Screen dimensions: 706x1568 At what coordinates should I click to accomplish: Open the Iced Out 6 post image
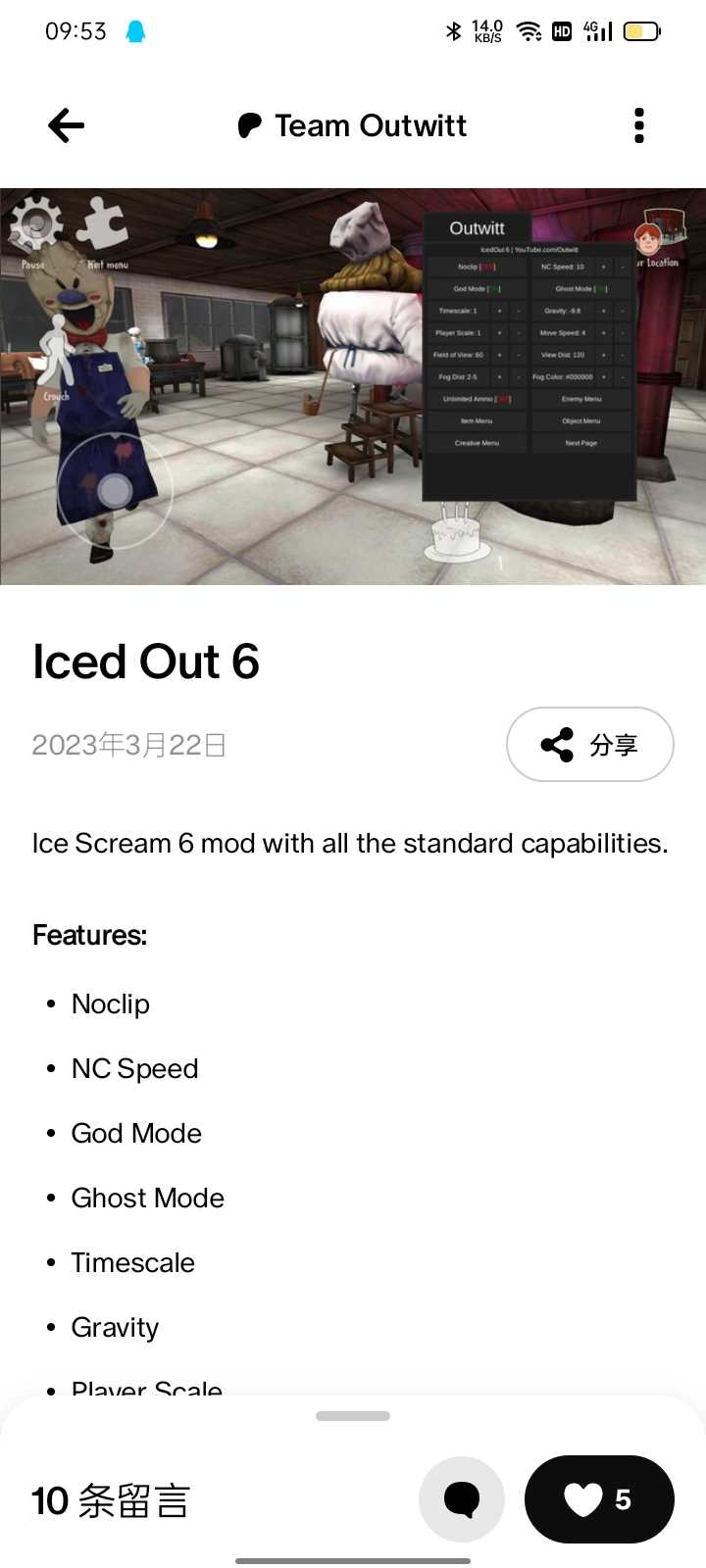[x=353, y=386]
